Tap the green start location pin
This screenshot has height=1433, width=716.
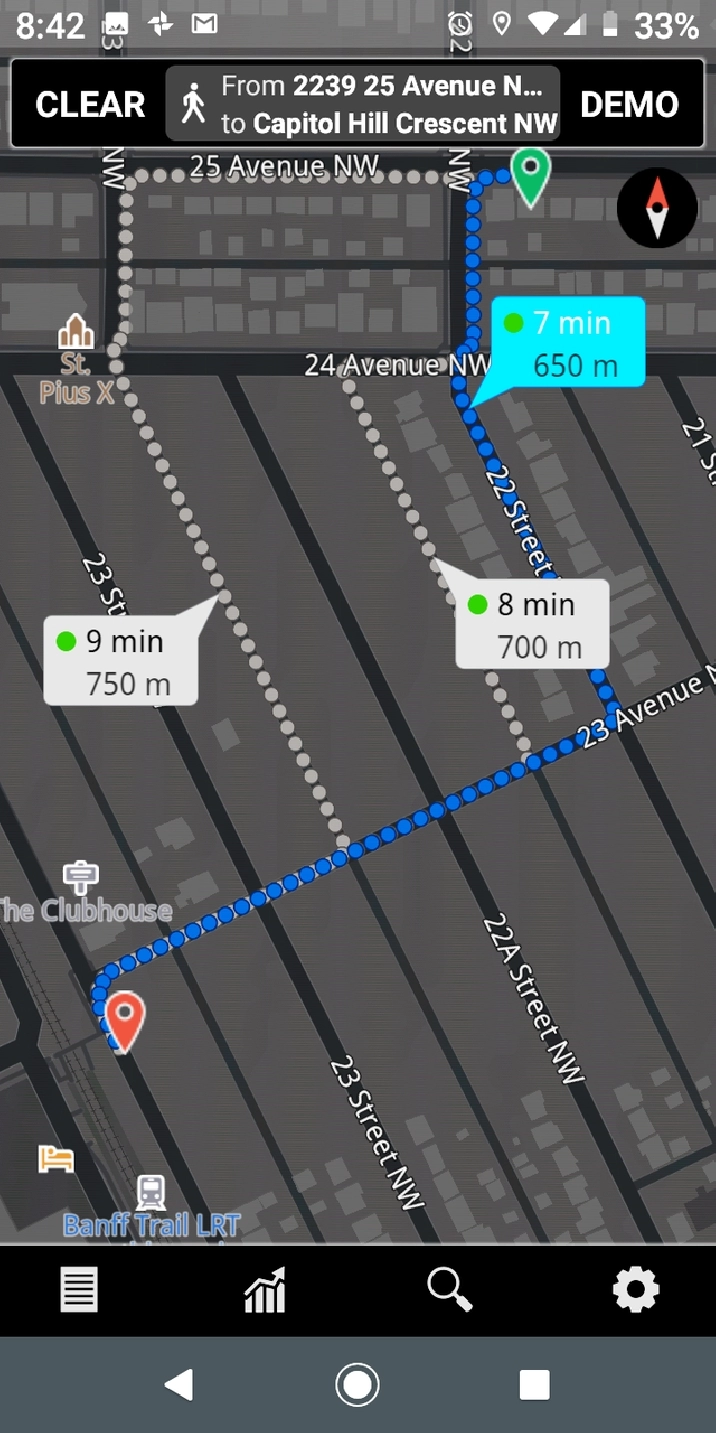pos(530,173)
